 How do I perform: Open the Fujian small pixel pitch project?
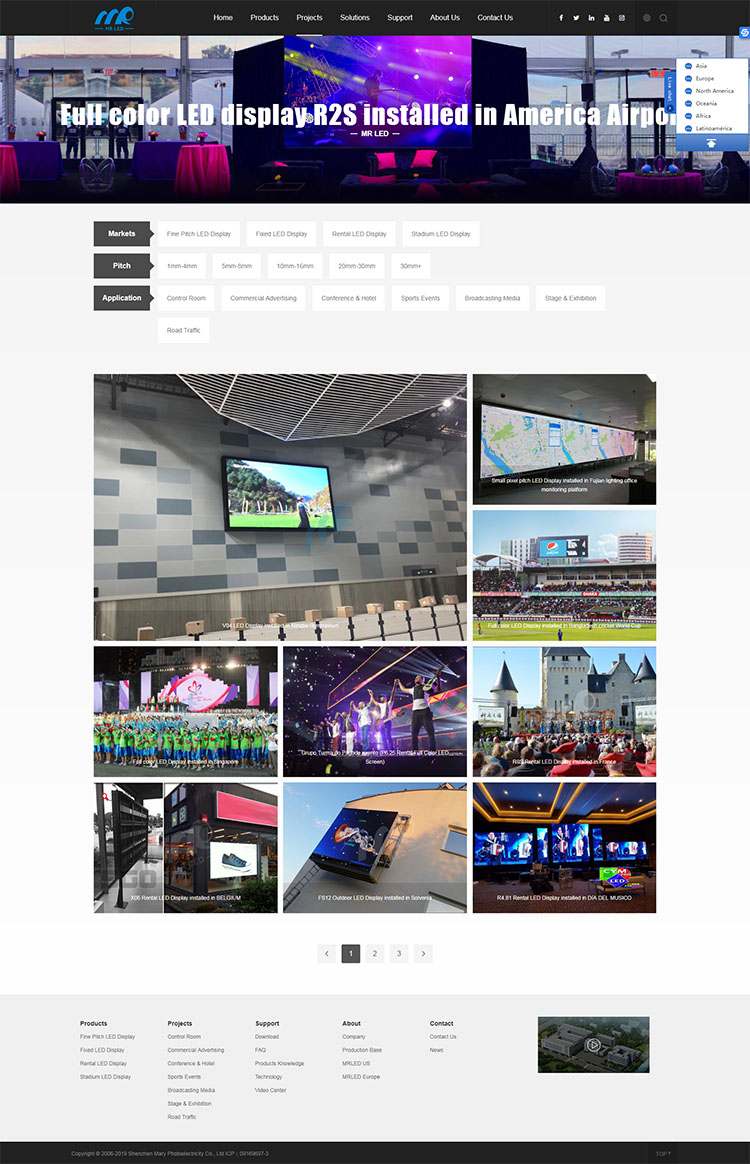[x=564, y=440]
